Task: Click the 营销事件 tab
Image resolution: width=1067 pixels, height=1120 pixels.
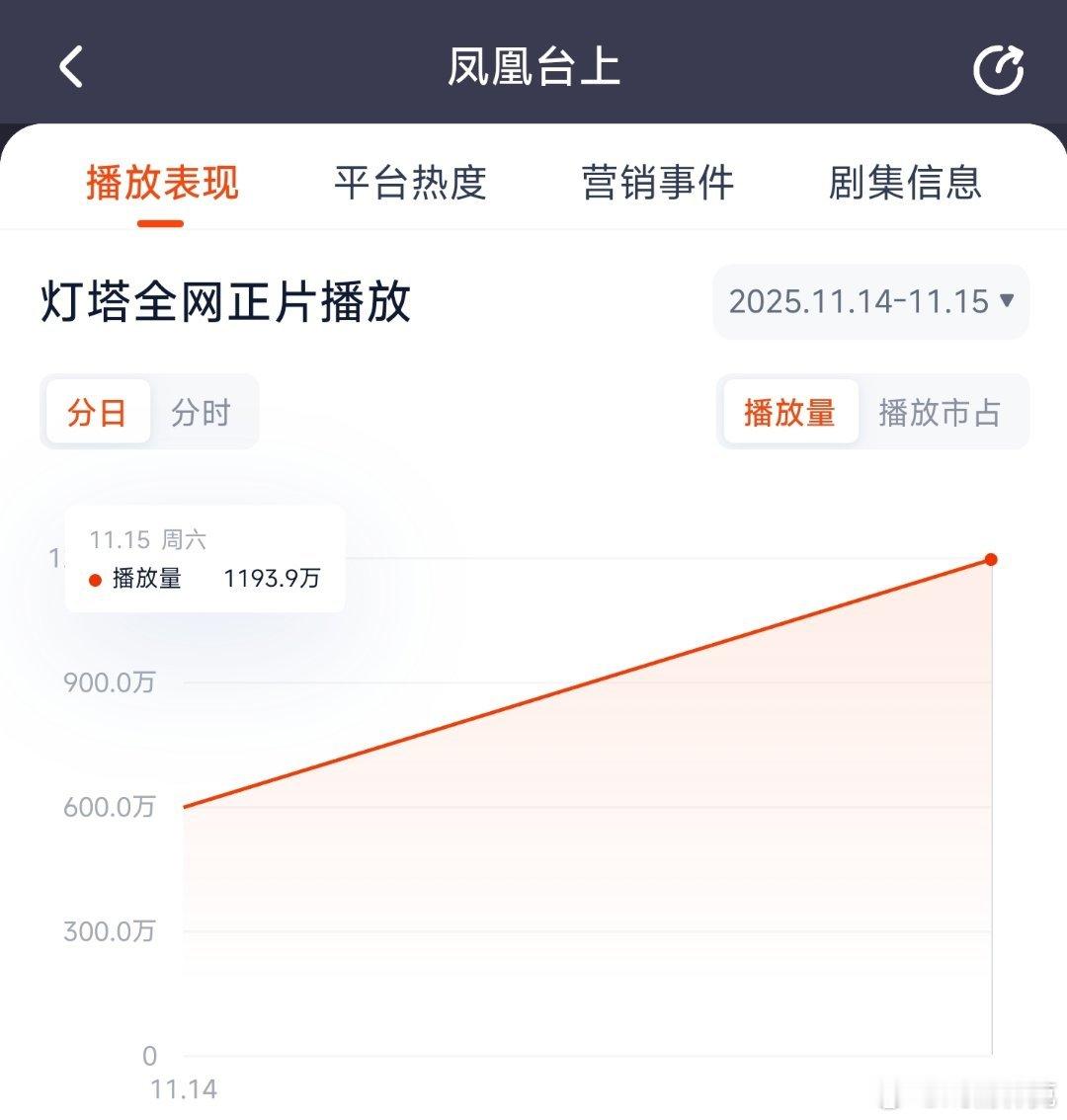Action: click(x=658, y=183)
